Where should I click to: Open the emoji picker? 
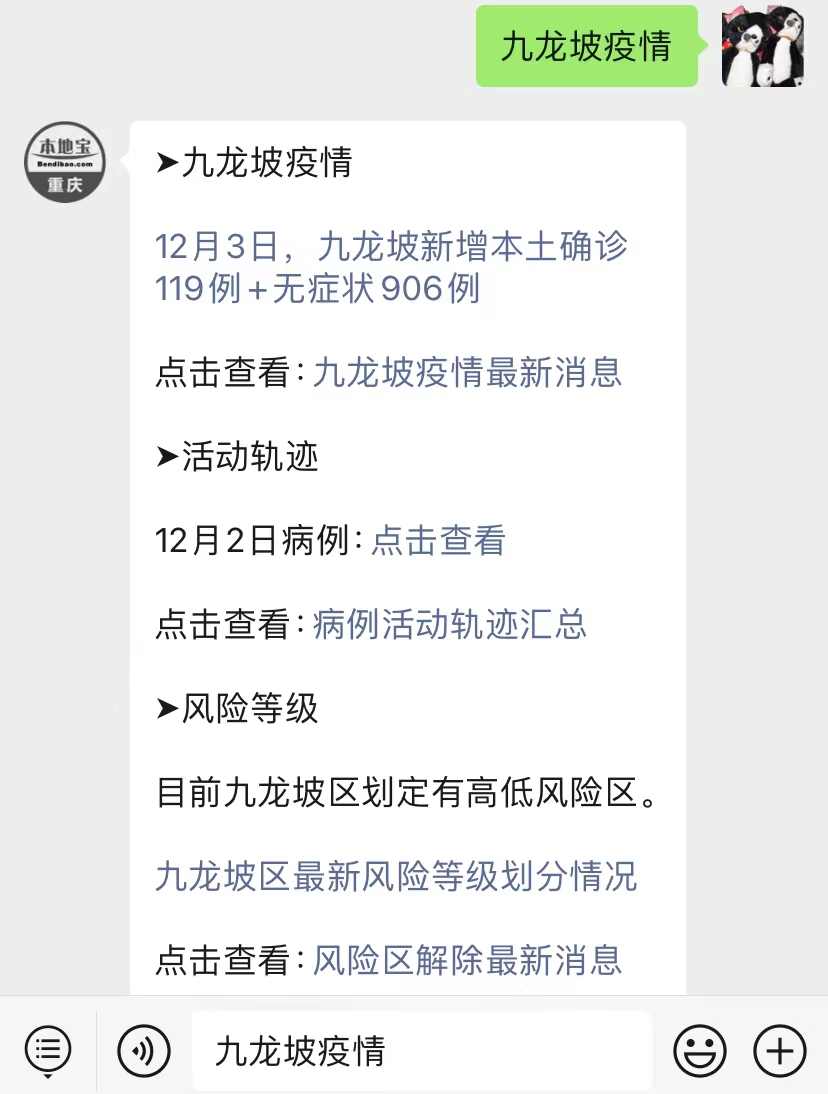700,1050
